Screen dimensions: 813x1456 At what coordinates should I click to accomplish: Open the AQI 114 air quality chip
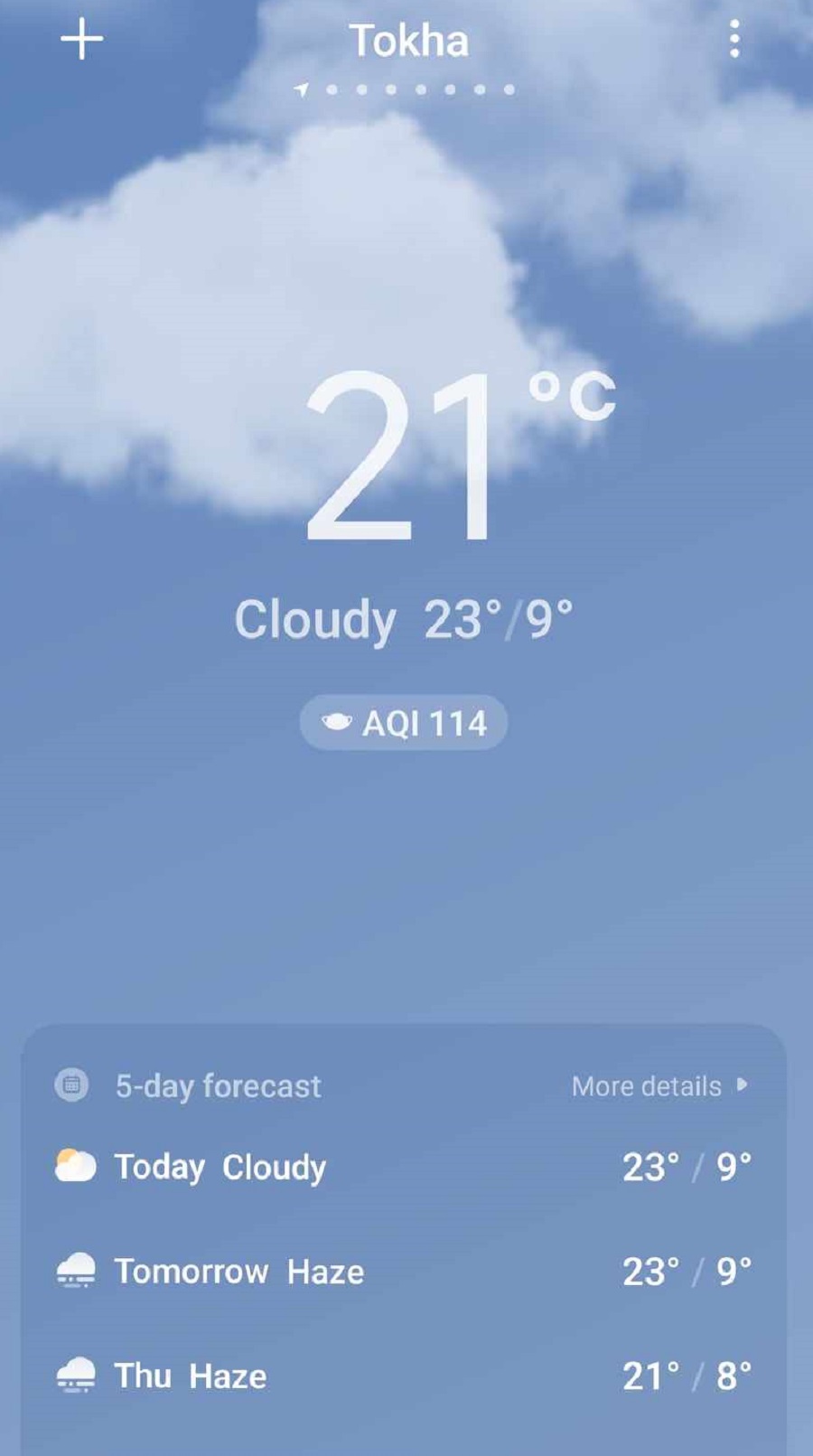(404, 723)
